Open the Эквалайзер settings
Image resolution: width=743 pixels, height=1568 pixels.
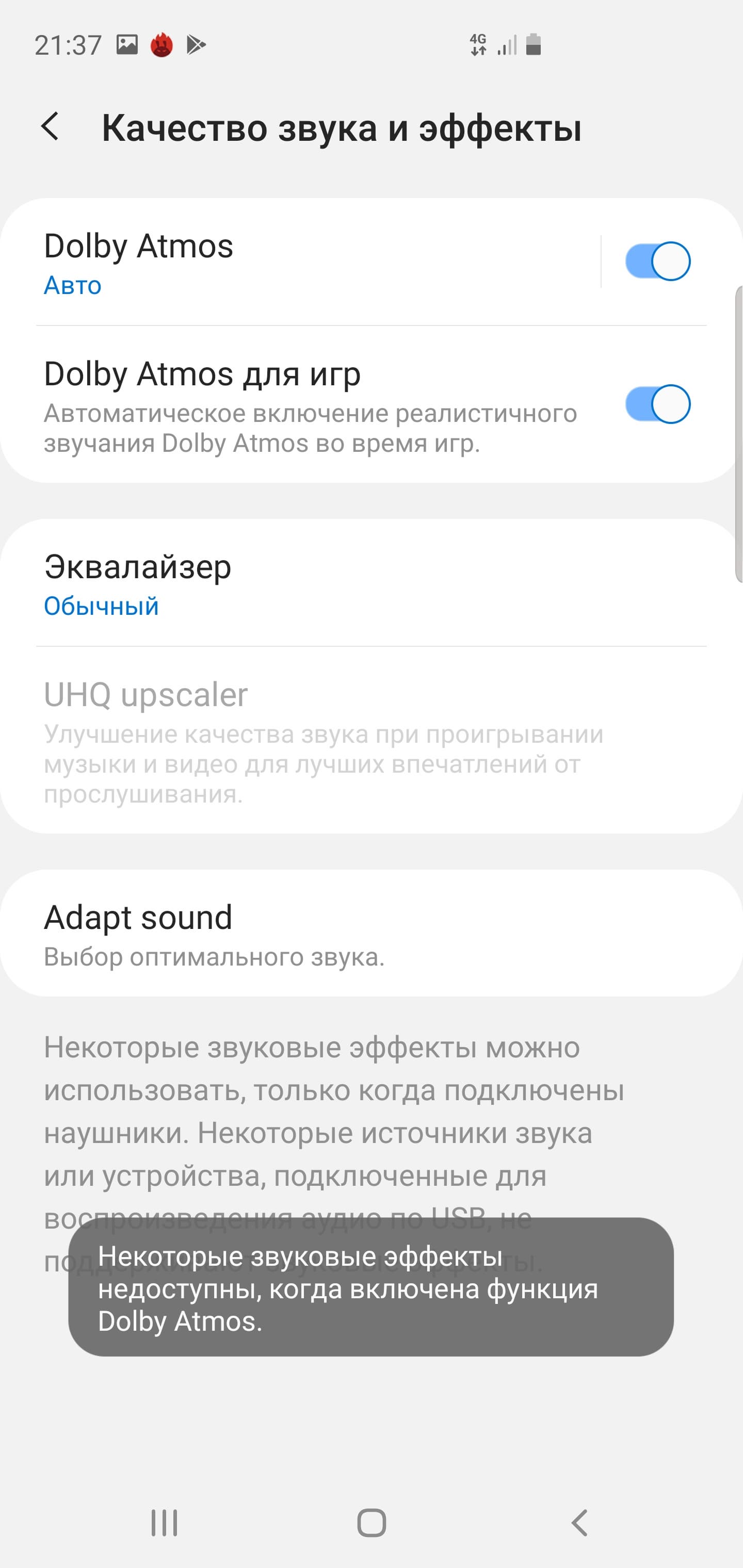pos(304,583)
